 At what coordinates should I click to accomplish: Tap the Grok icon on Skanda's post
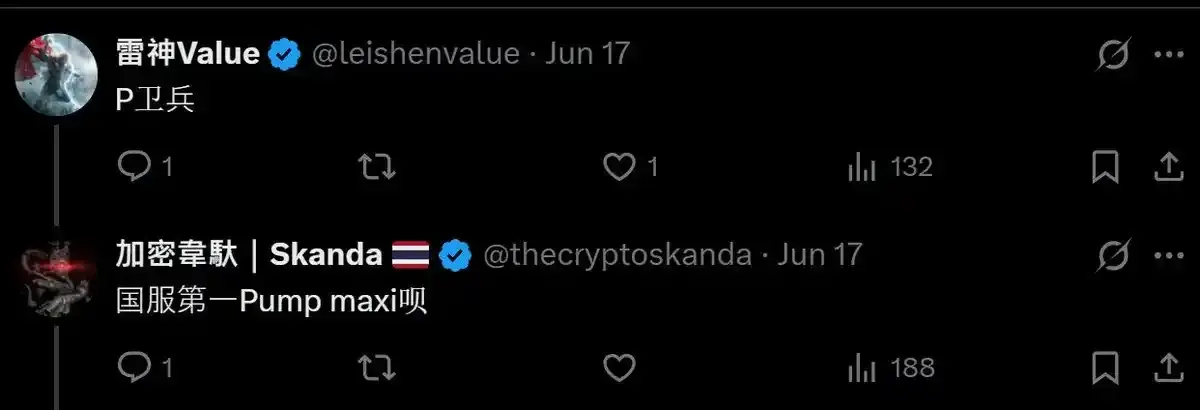point(1112,255)
